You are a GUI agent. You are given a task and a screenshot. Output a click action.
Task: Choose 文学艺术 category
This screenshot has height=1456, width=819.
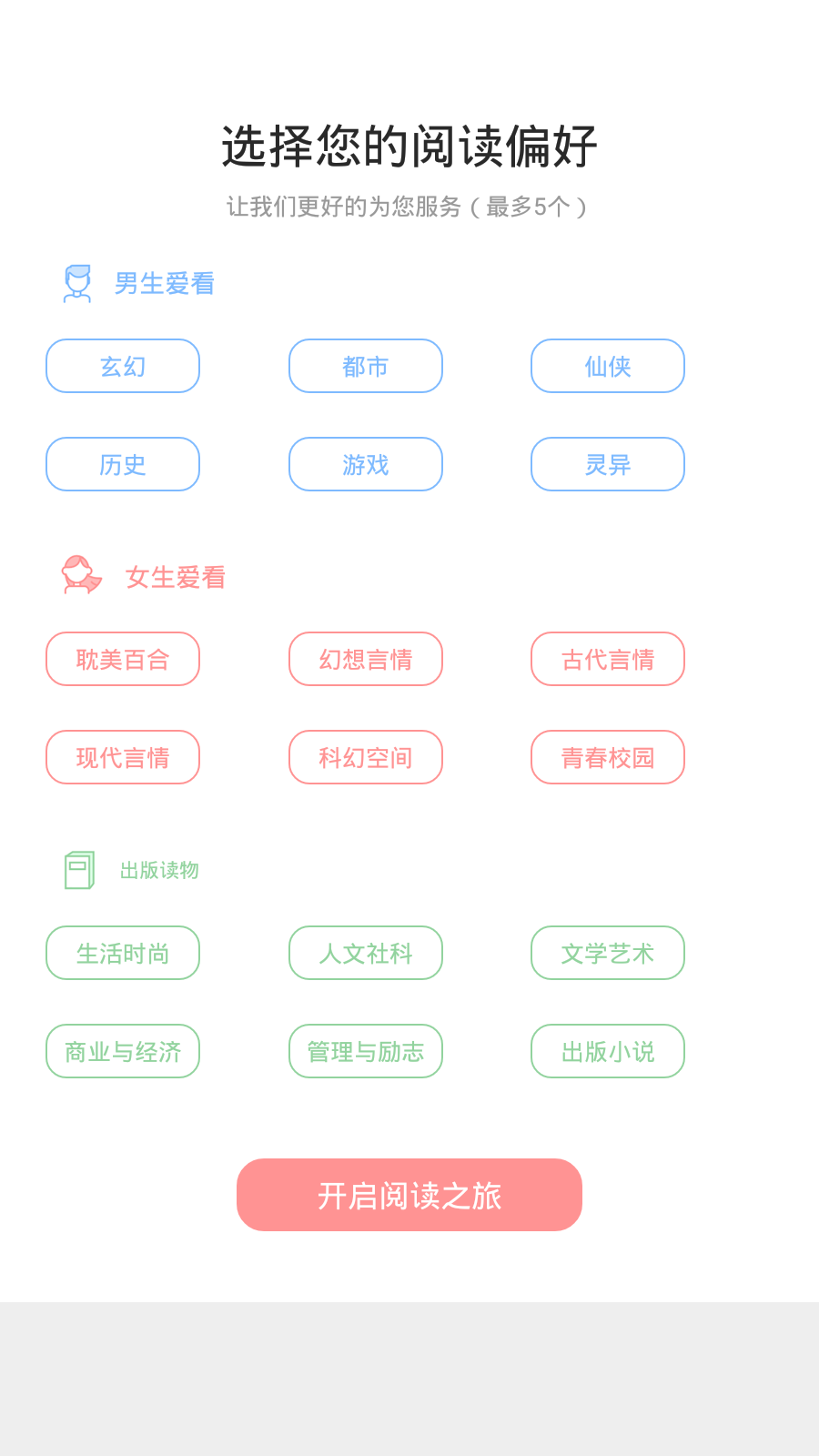point(608,953)
